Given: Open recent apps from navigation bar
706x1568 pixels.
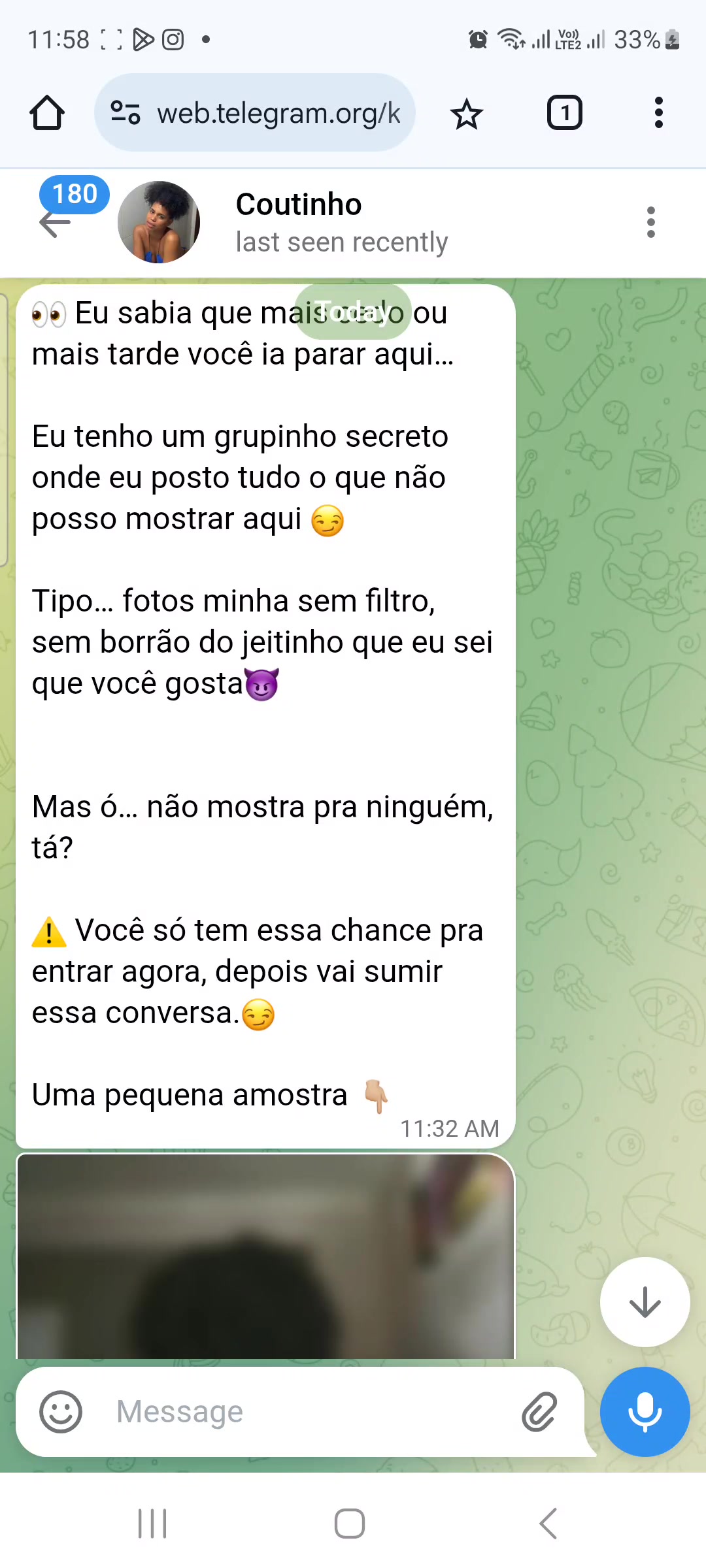Looking at the screenshot, I should 152,1524.
